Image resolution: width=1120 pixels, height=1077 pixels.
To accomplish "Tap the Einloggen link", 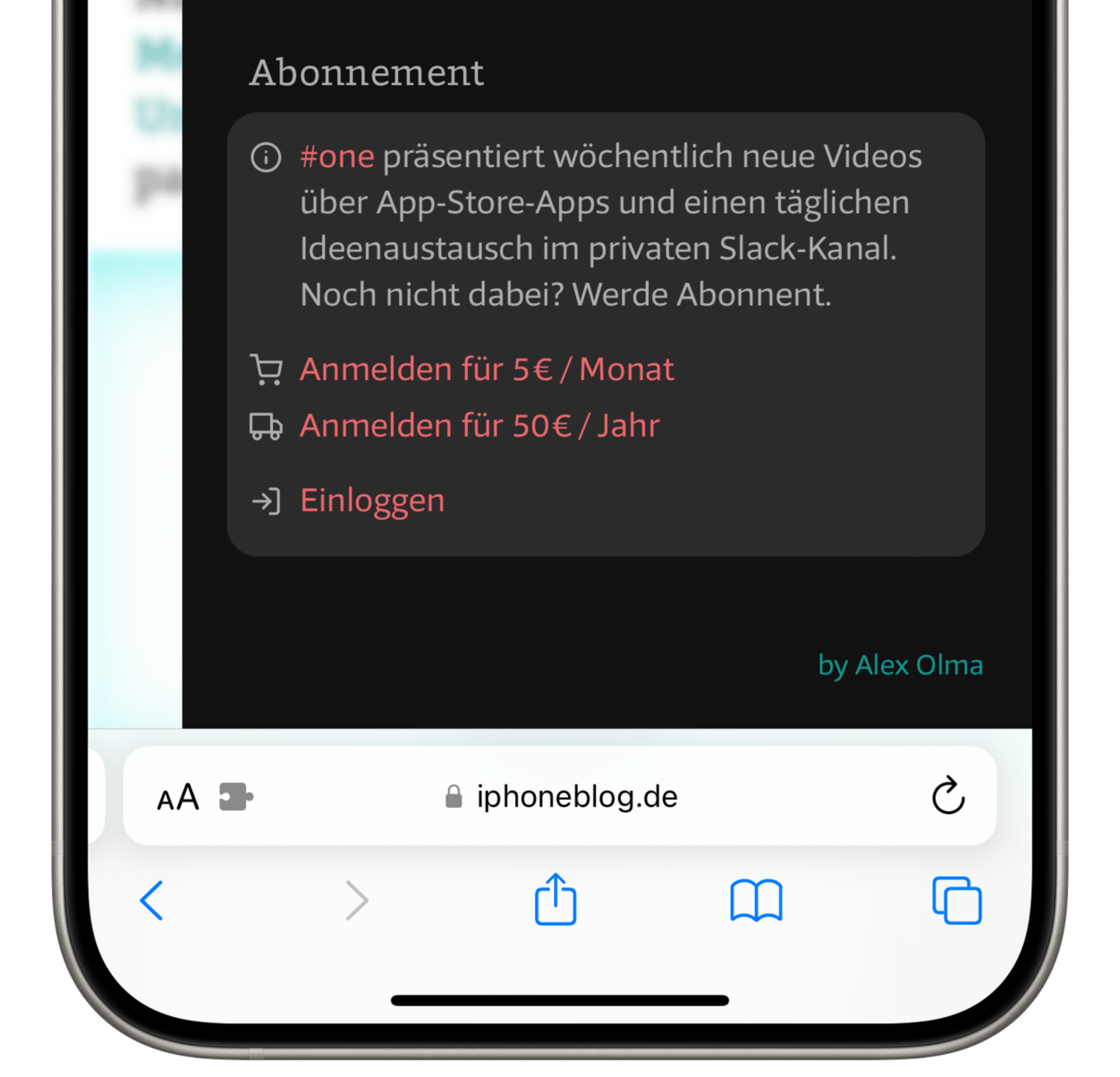I will point(371,500).
